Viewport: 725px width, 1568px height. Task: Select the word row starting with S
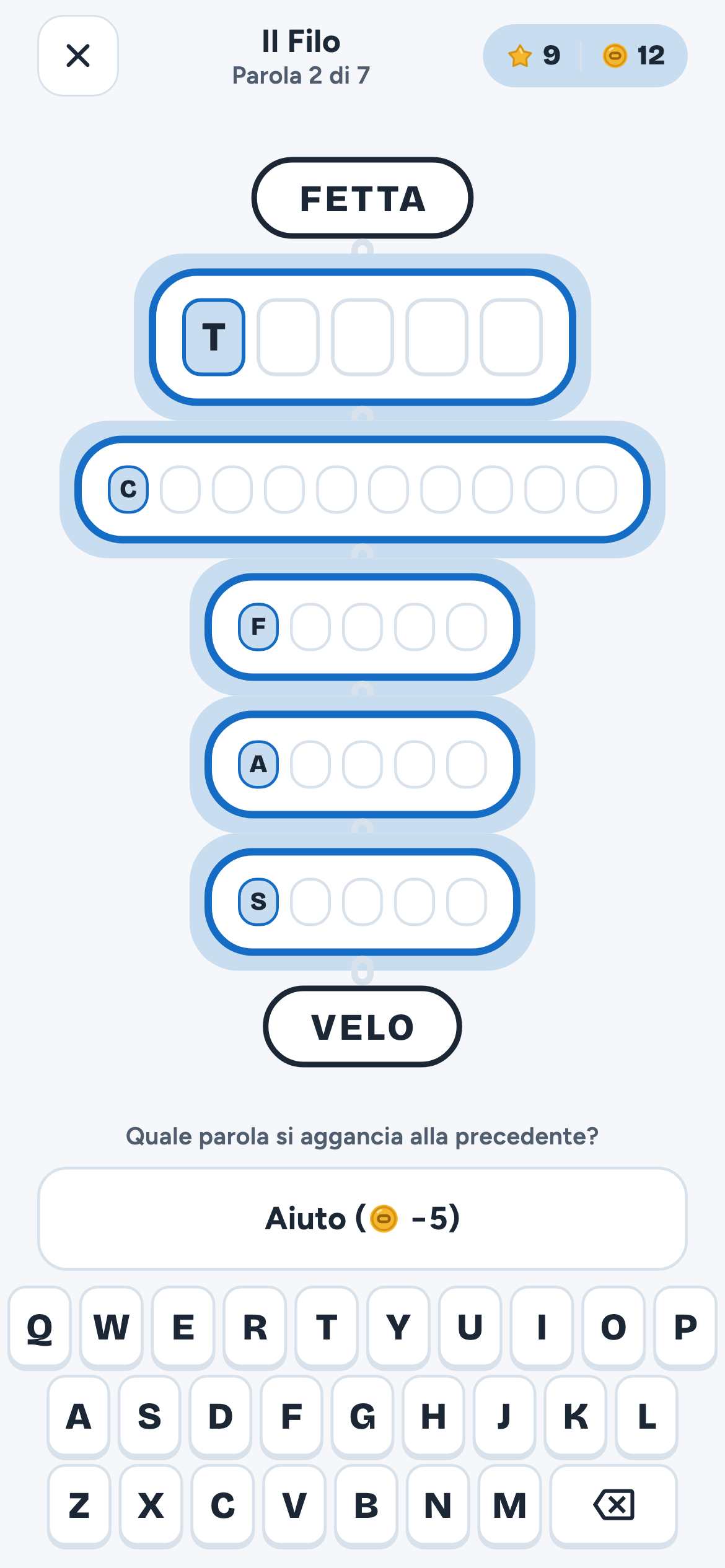(x=362, y=902)
